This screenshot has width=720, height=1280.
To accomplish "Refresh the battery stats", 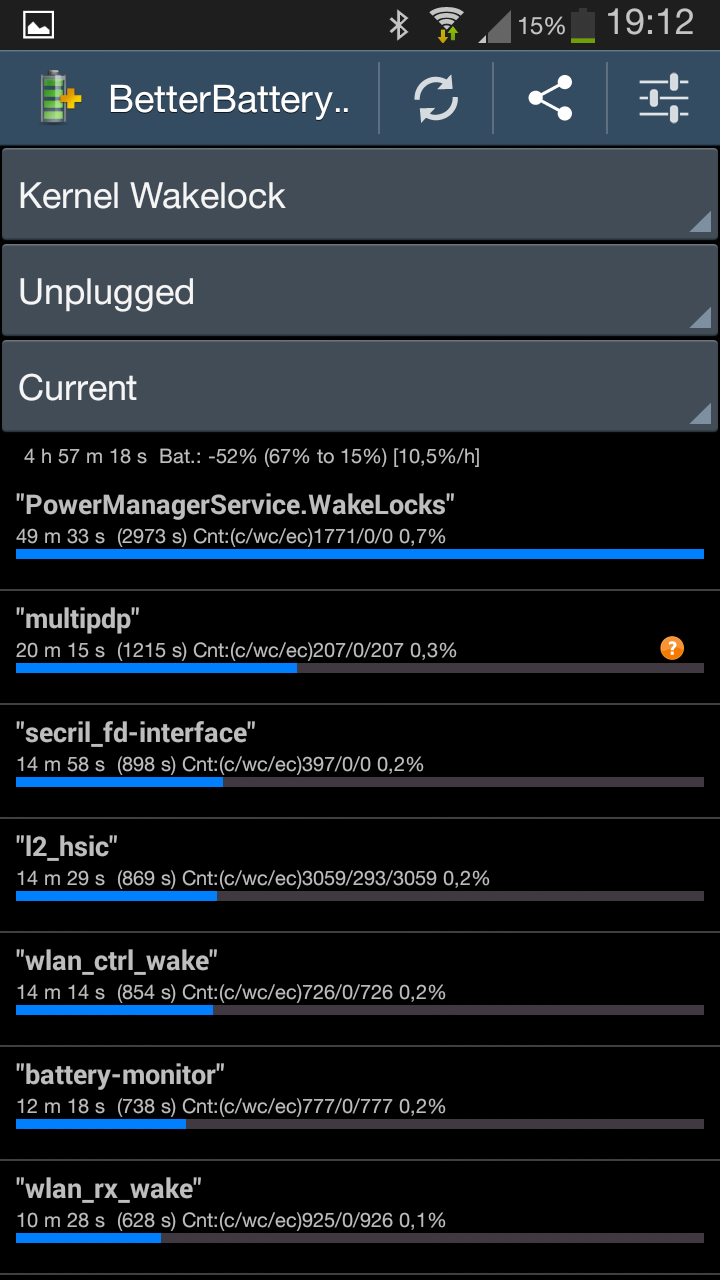I will coord(436,98).
